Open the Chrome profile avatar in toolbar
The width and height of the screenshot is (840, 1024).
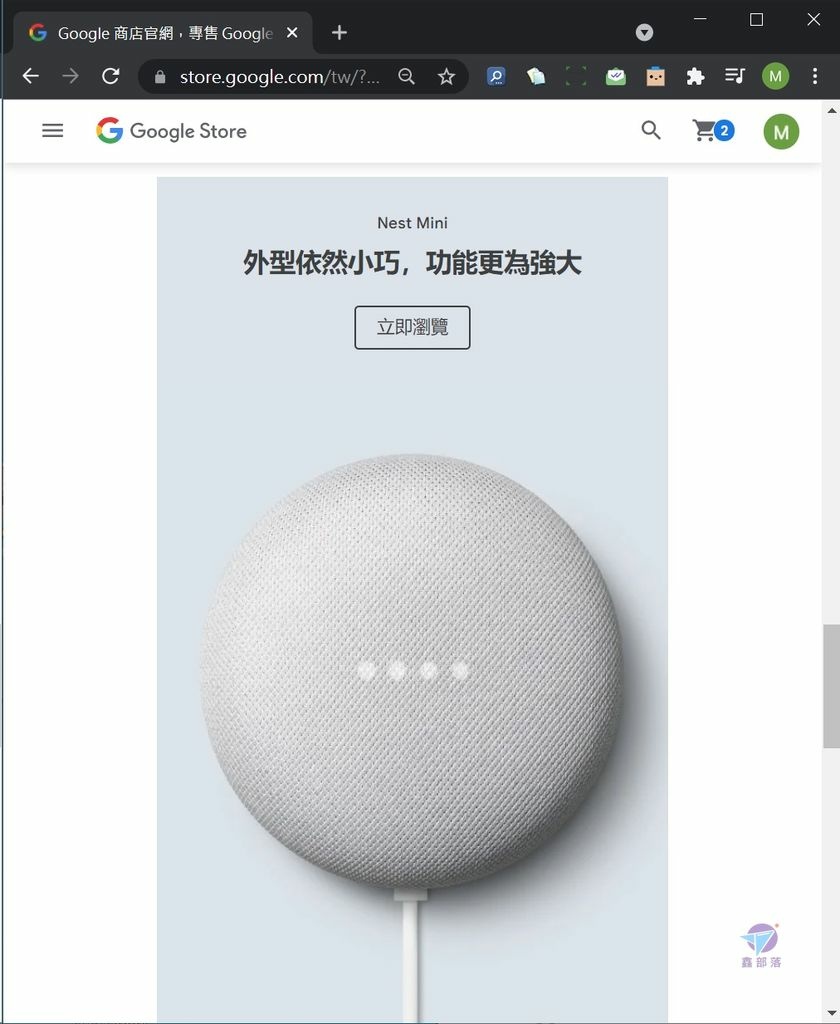point(775,76)
